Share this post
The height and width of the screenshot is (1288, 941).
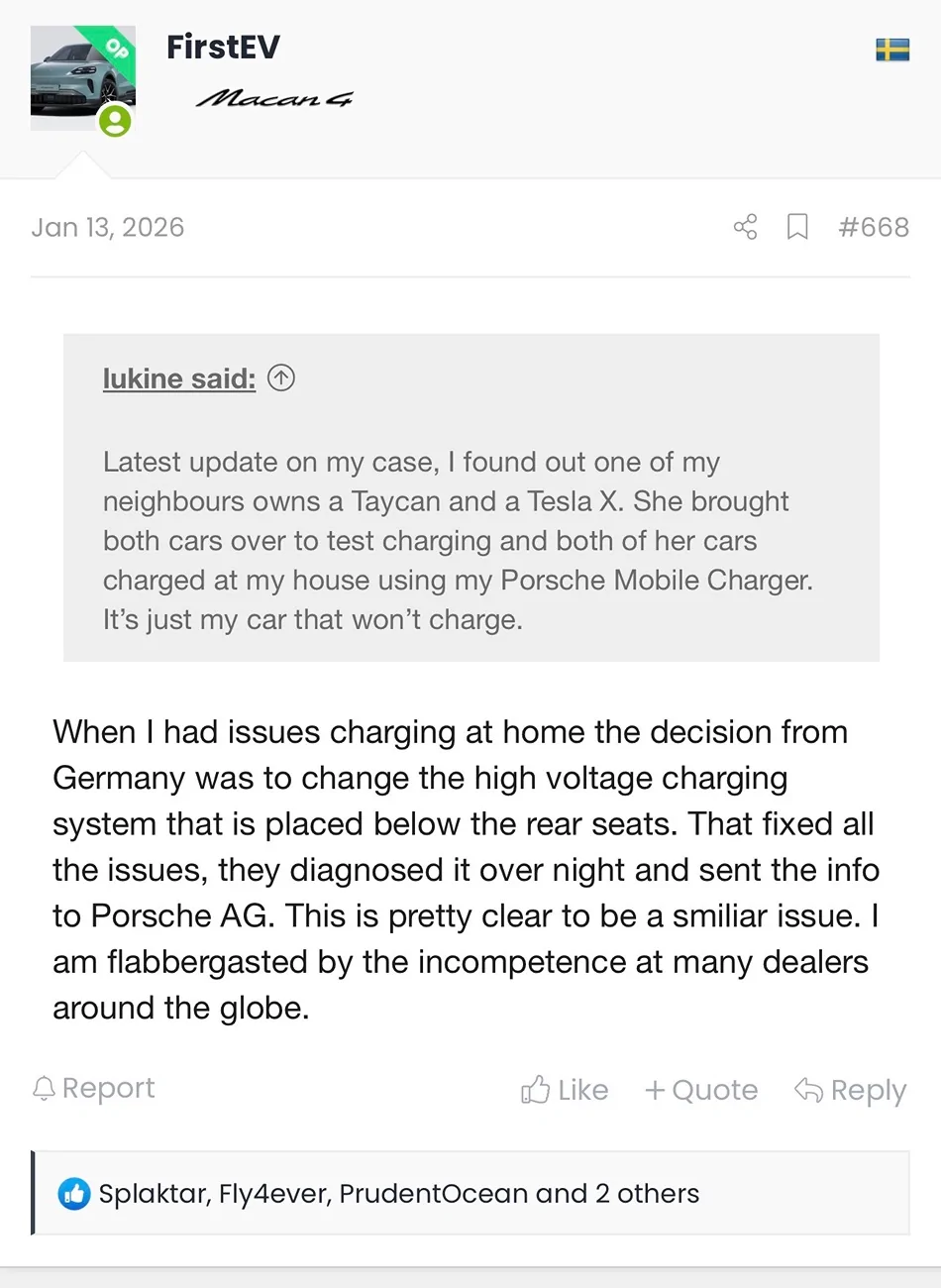coord(745,227)
